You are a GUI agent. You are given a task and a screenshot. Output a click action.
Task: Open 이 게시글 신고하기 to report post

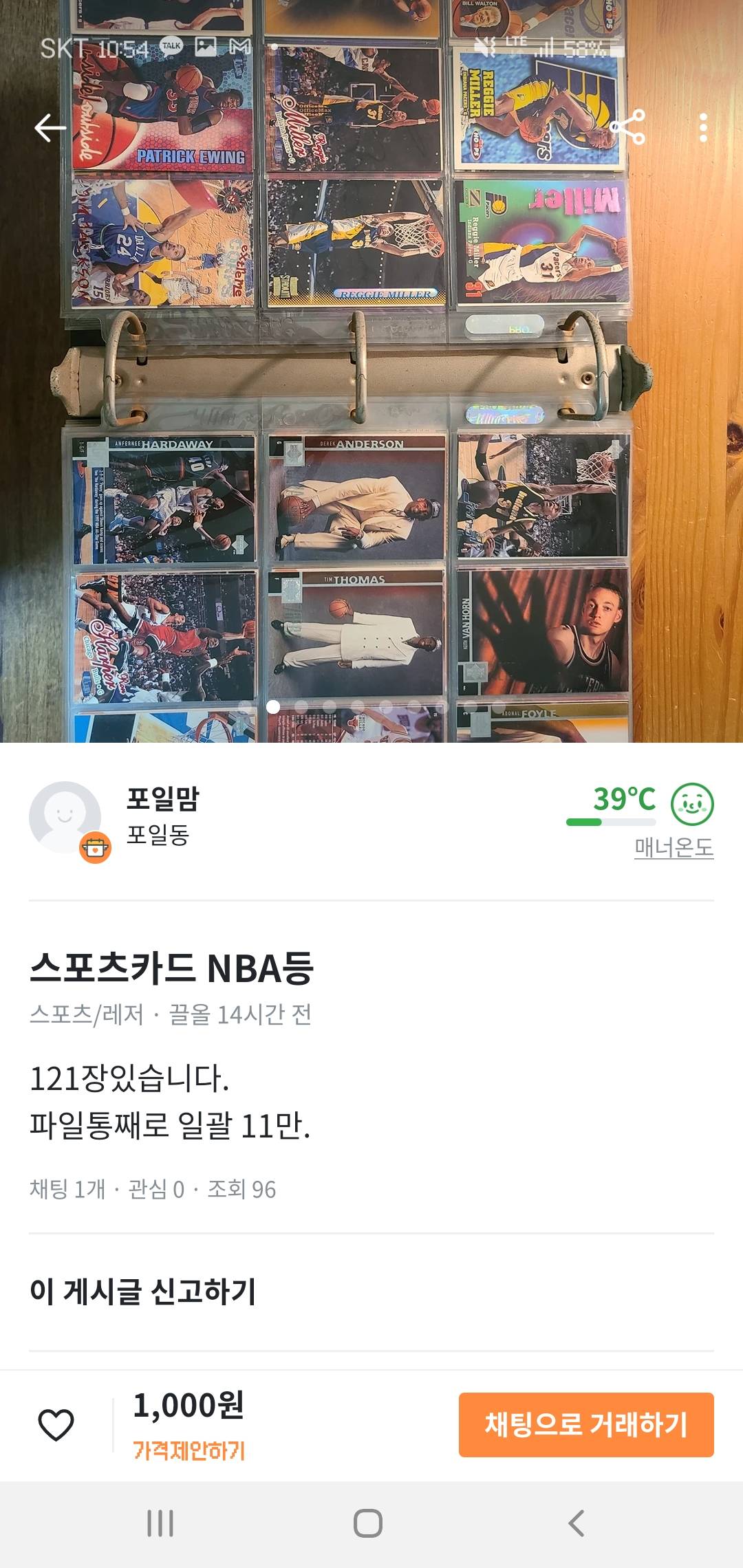(143, 1292)
